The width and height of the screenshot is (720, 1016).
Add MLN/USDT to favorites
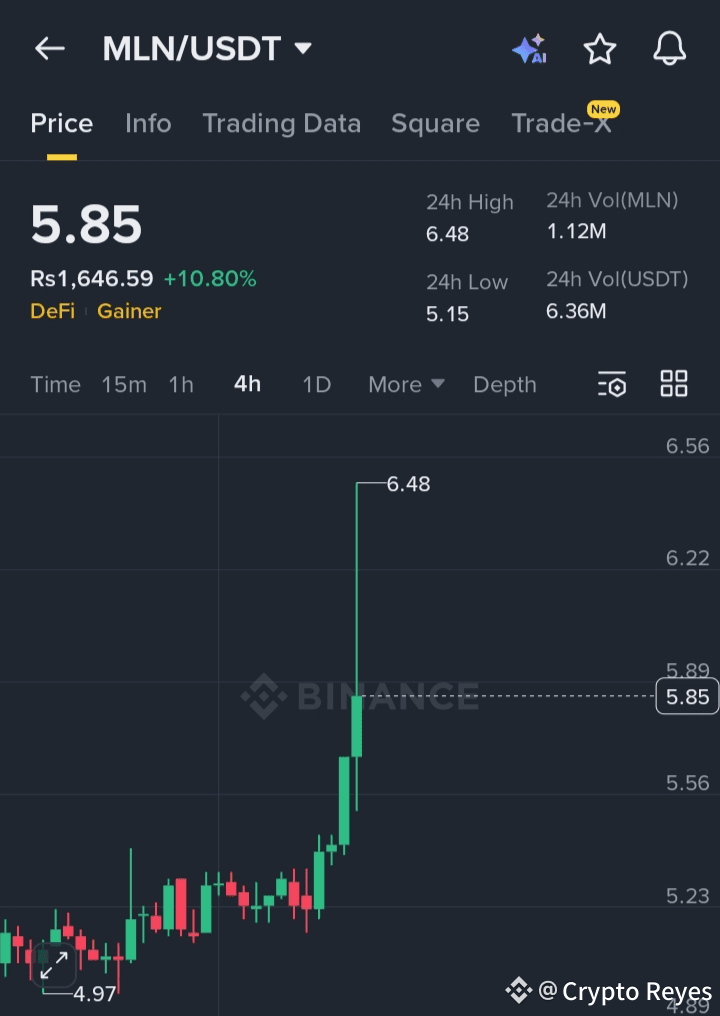click(599, 49)
